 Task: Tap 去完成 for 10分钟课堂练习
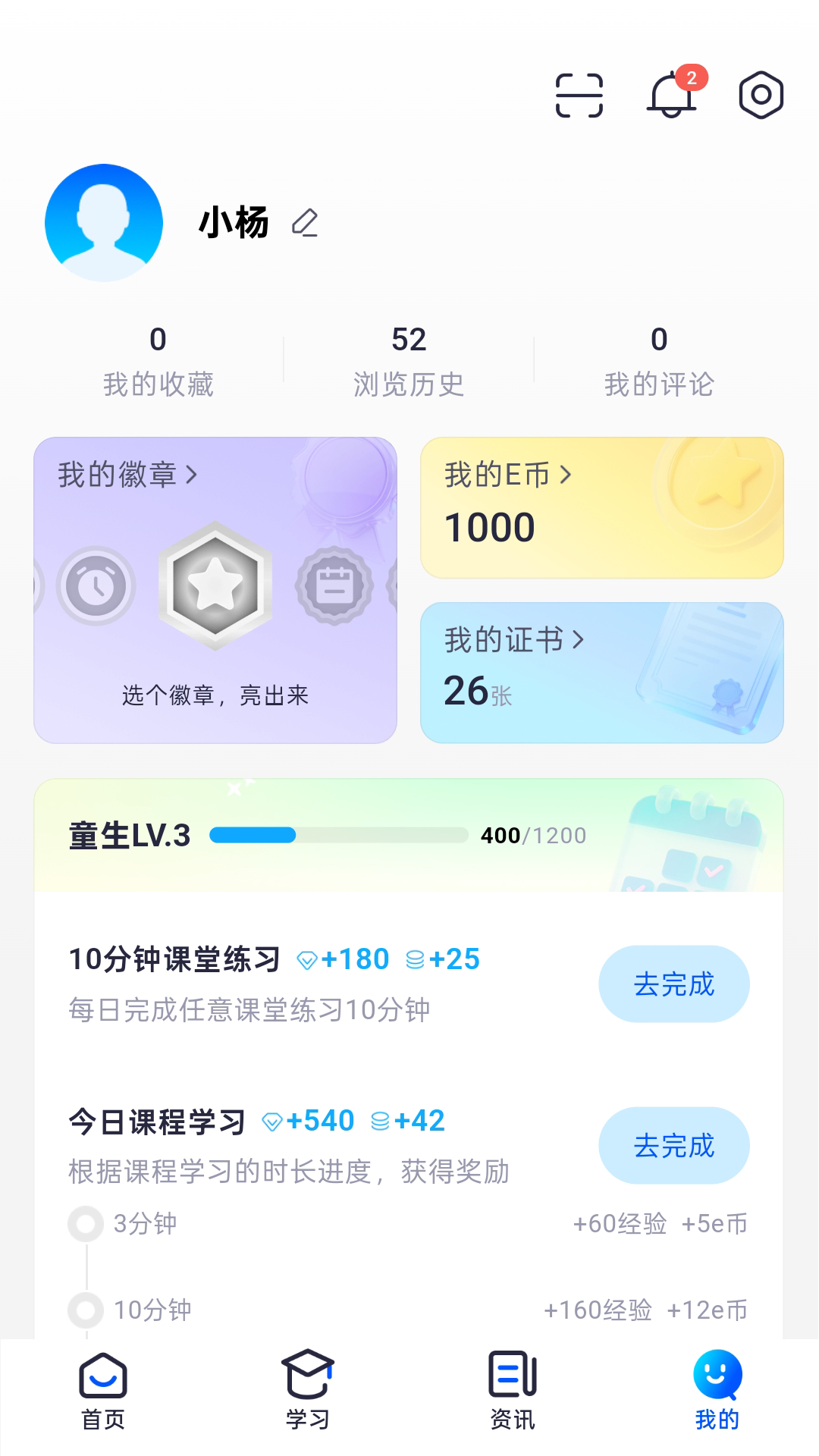(x=674, y=983)
